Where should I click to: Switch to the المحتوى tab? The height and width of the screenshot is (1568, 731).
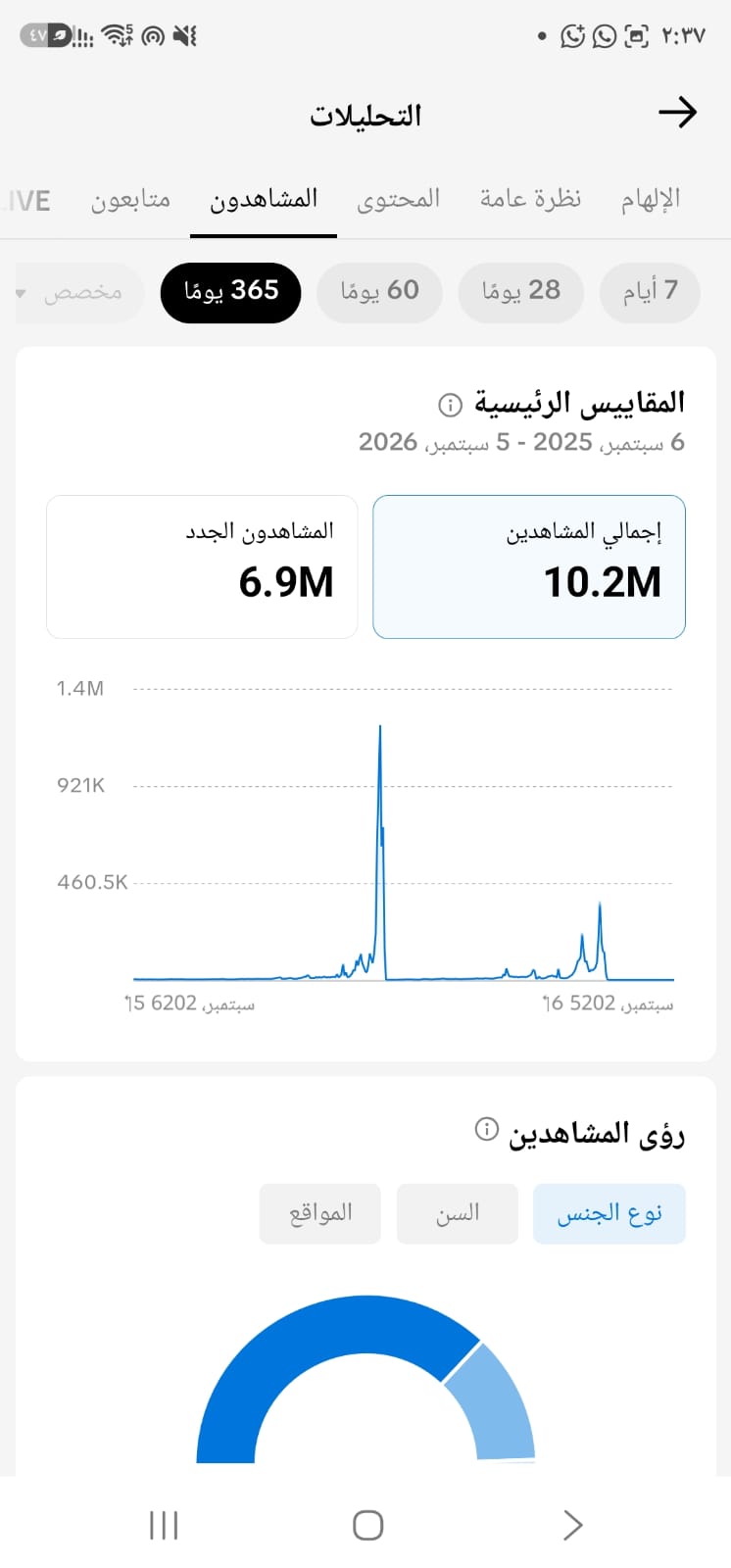coord(398,199)
